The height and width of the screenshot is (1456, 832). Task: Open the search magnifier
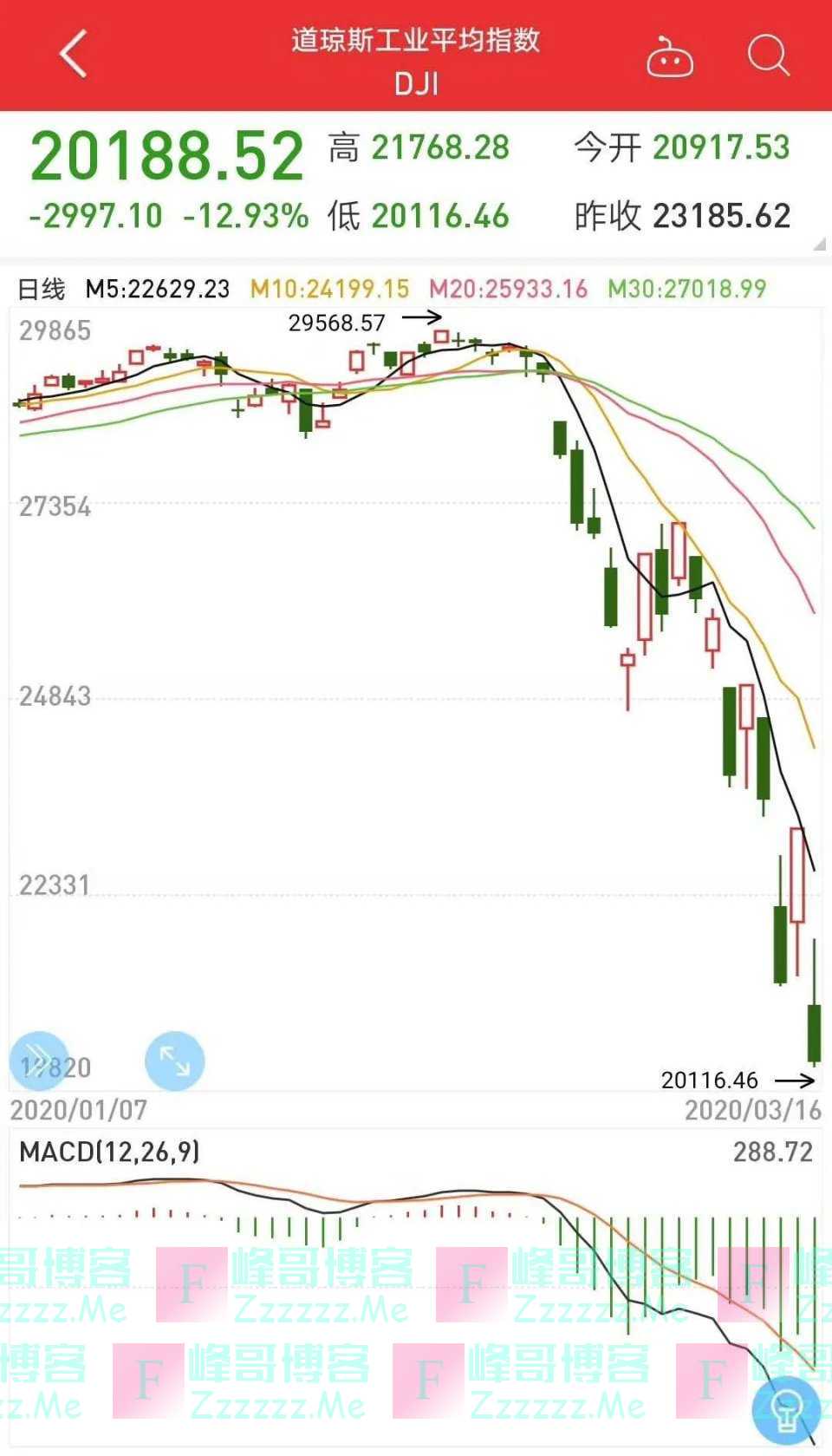pos(768,56)
